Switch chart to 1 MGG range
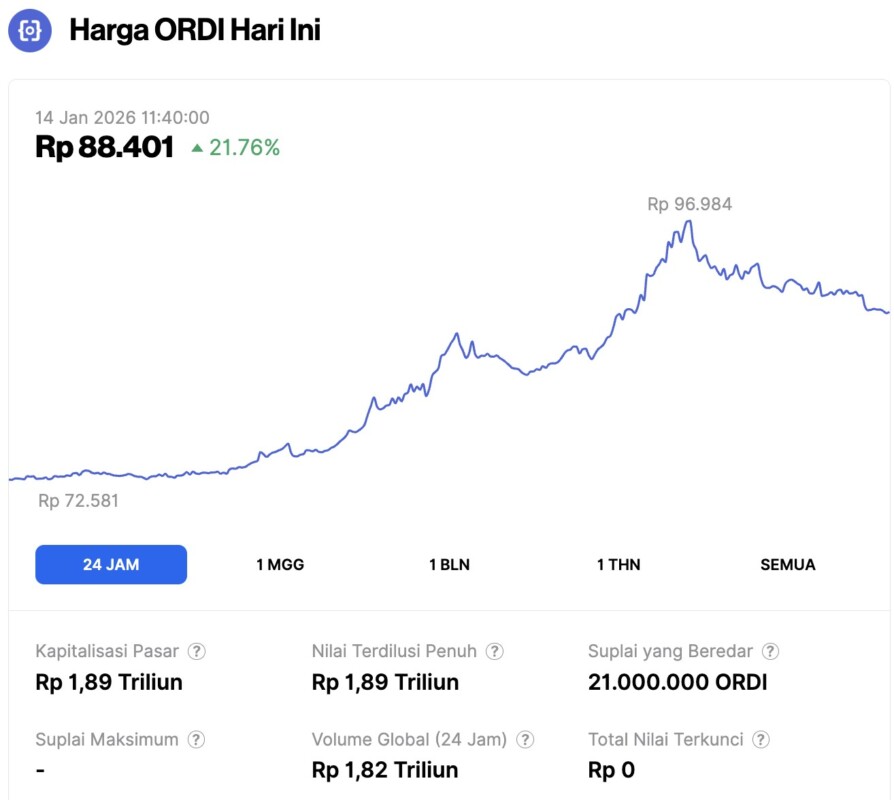Viewport: 894px width, 800px height. tap(280, 564)
